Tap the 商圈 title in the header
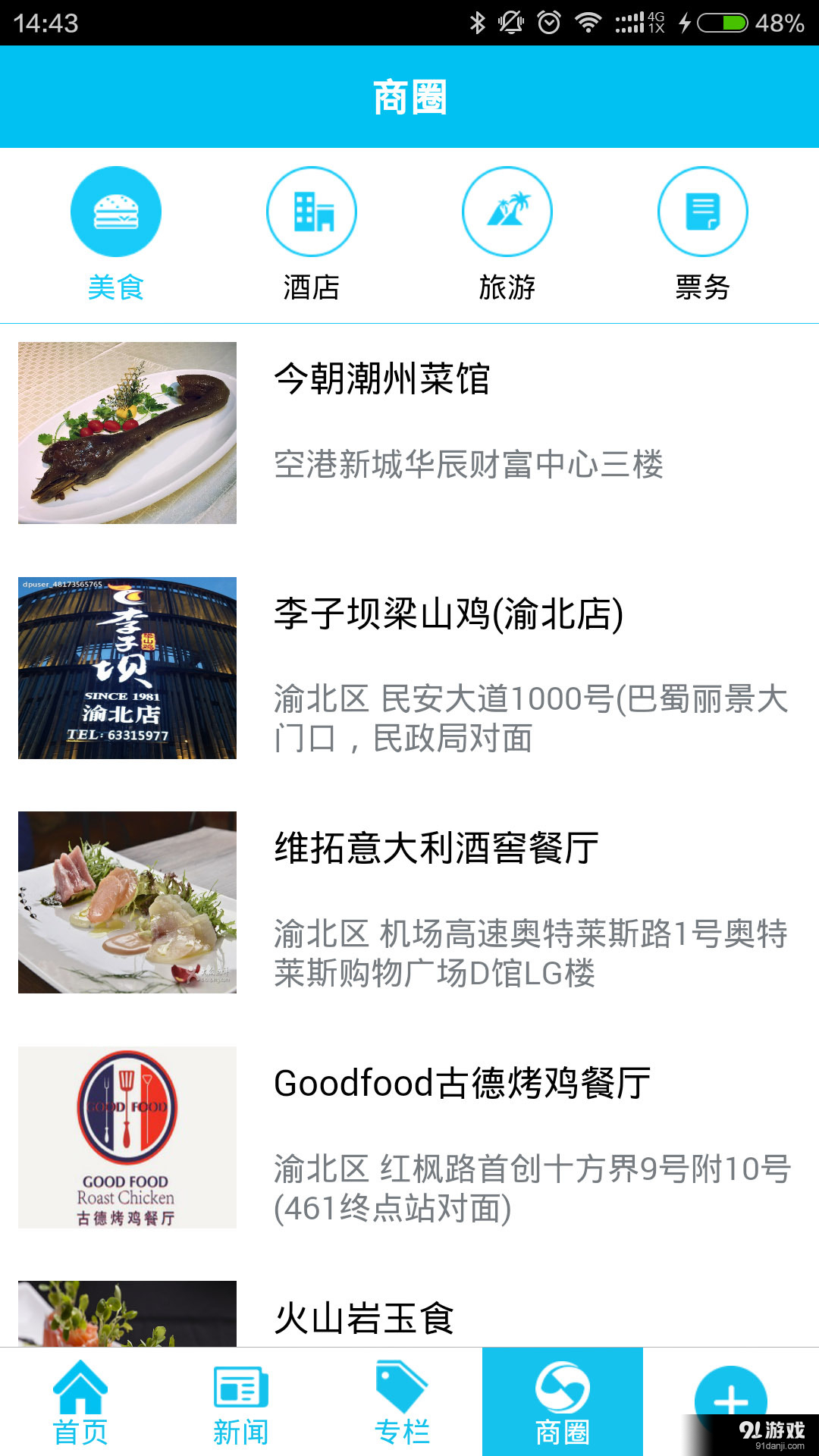 click(409, 96)
